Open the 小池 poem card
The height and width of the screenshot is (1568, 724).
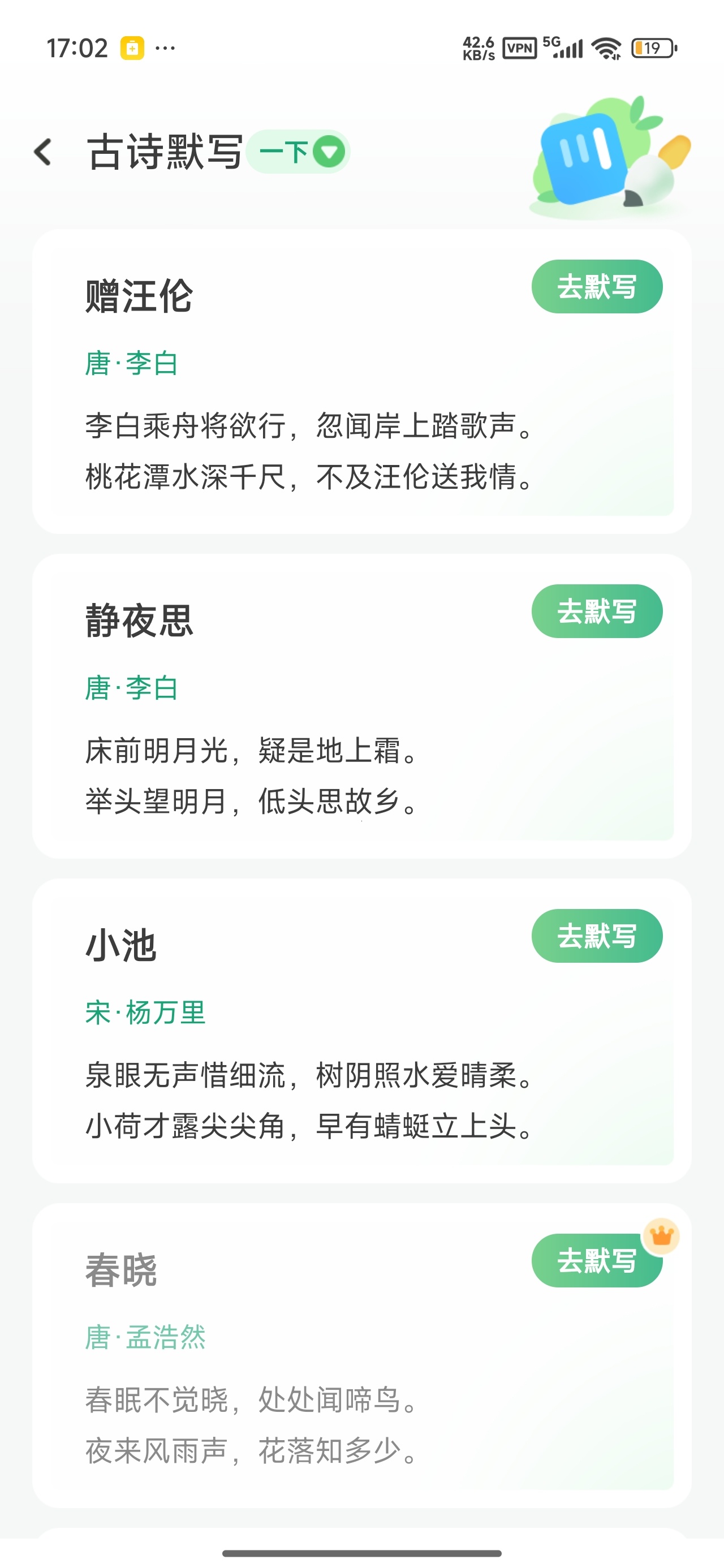pos(361,1031)
